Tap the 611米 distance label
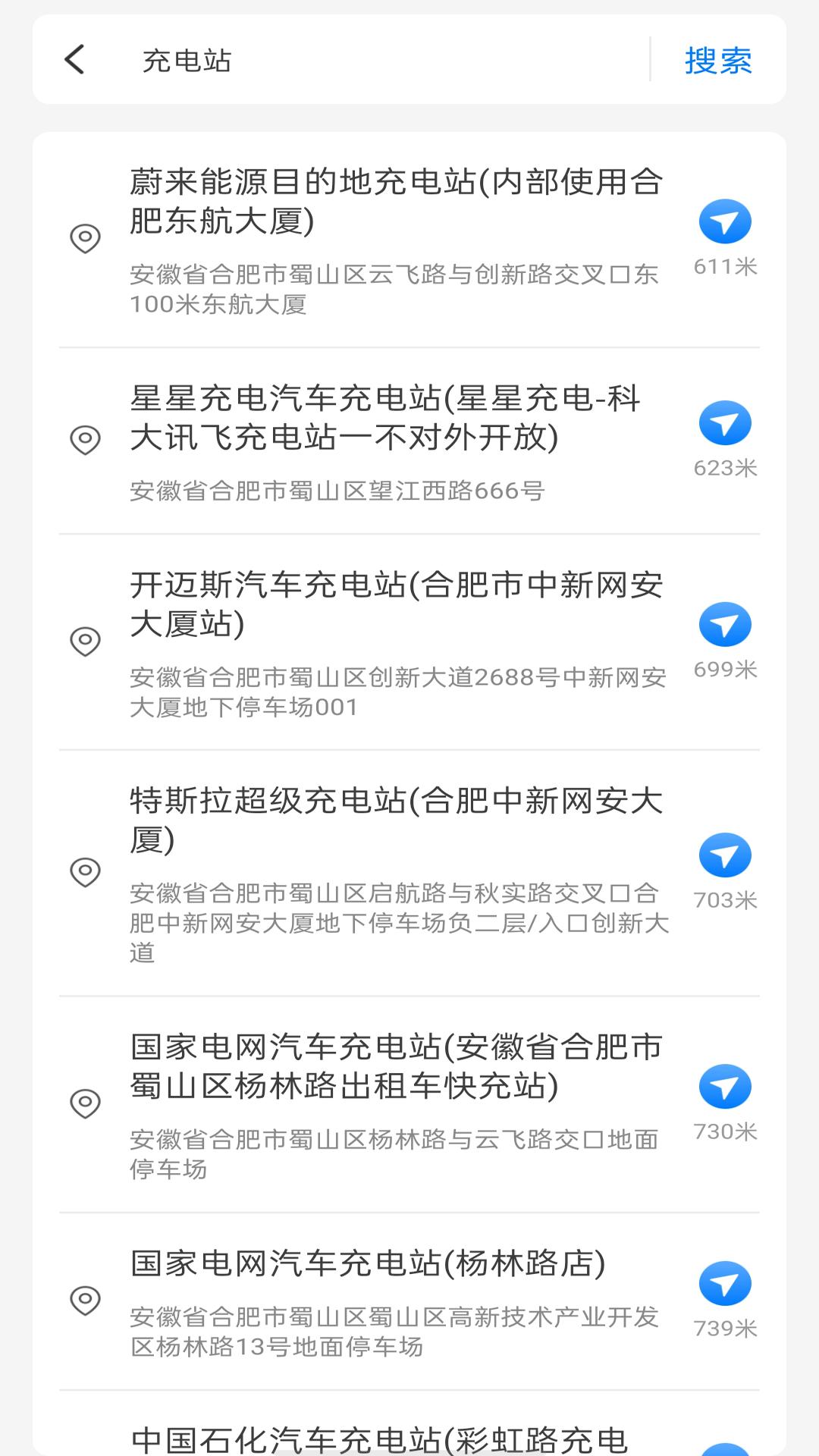Image resolution: width=819 pixels, height=1456 pixels. pos(726,267)
